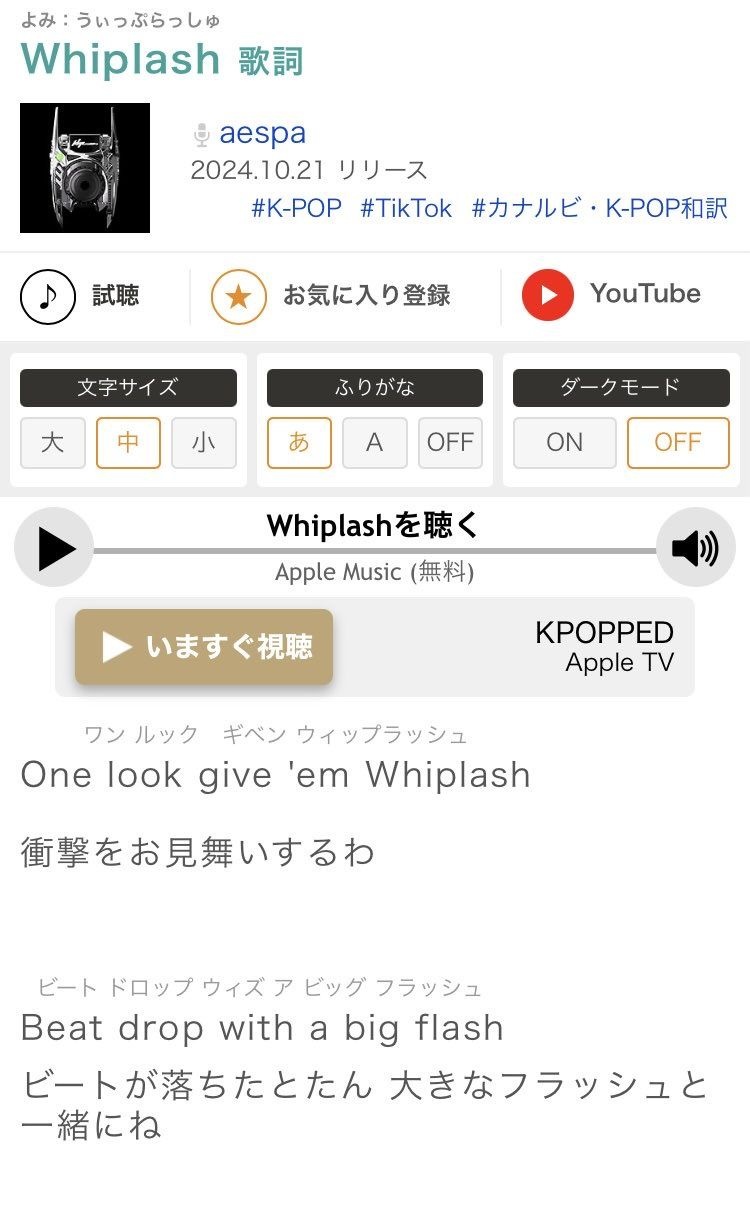Watch the song on YouTube
Image resolution: width=750 pixels, height=1206 pixels.
click(x=611, y=295)
